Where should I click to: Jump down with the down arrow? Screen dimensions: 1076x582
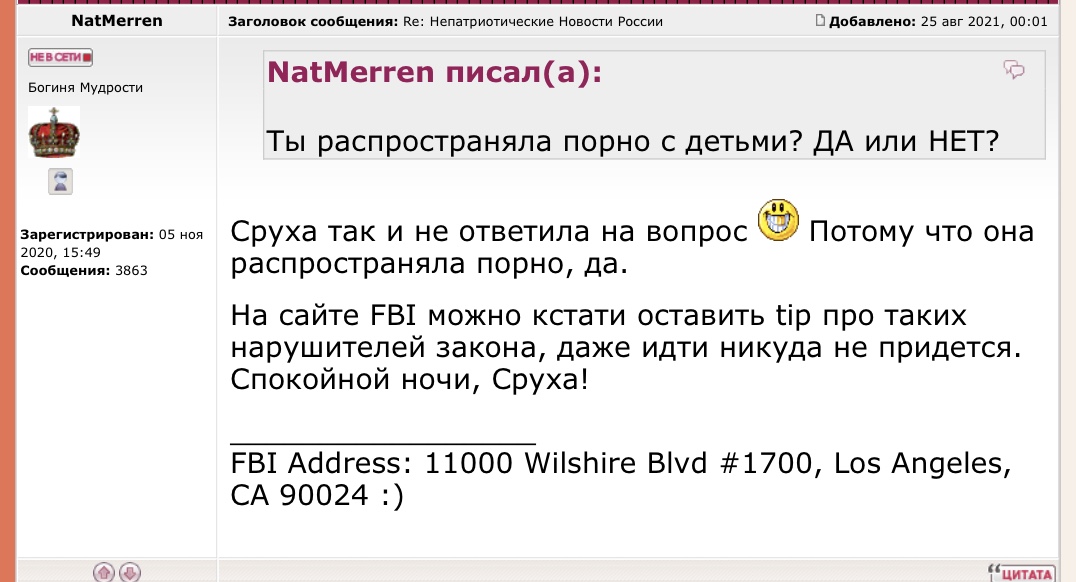point(130,572)
